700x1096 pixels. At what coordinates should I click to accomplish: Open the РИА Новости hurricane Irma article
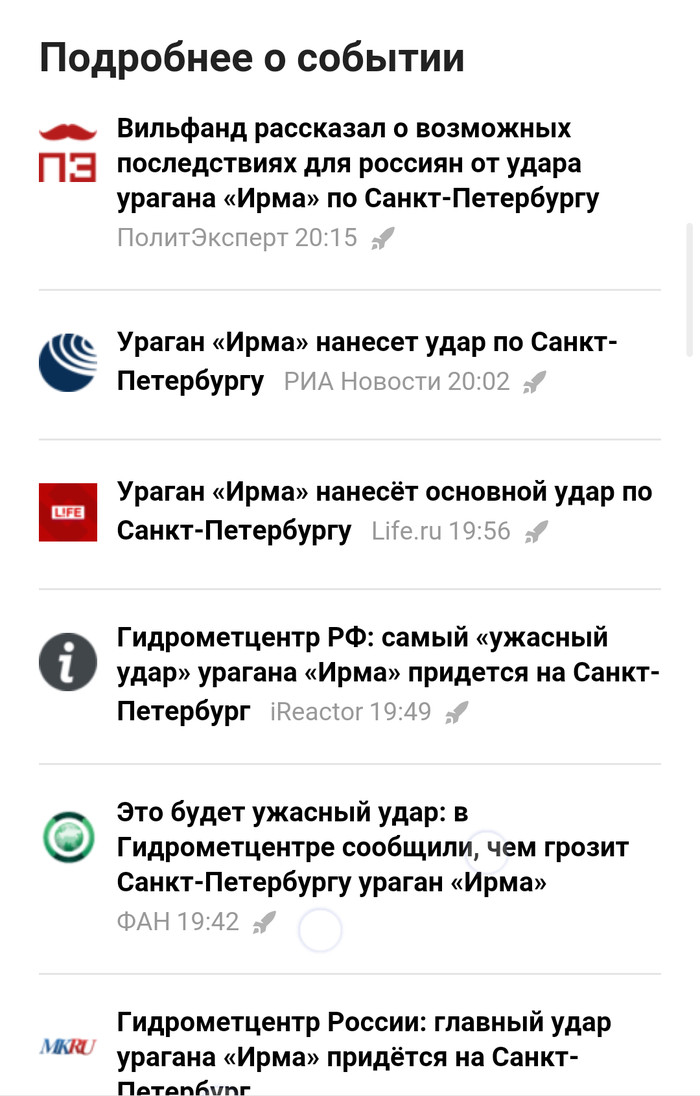click(366, 343)
